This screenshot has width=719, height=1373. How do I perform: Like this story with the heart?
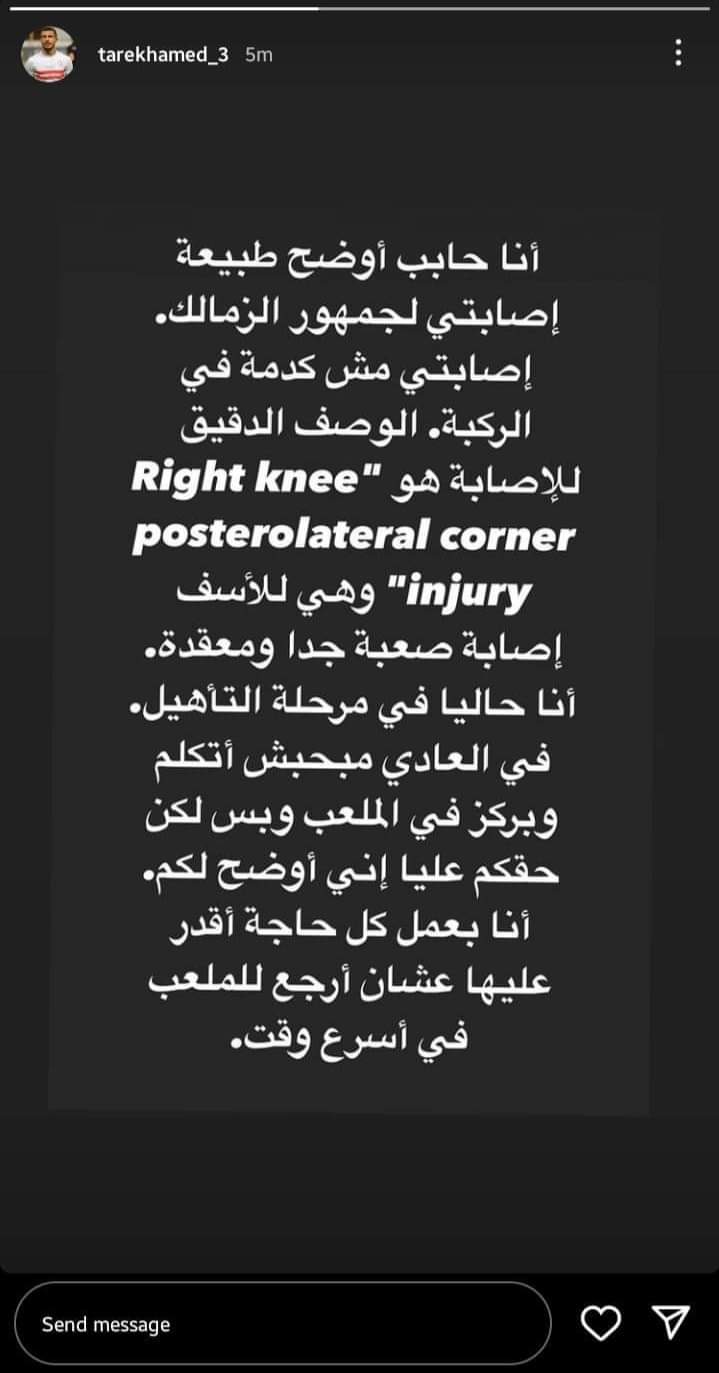(601, 1324)
